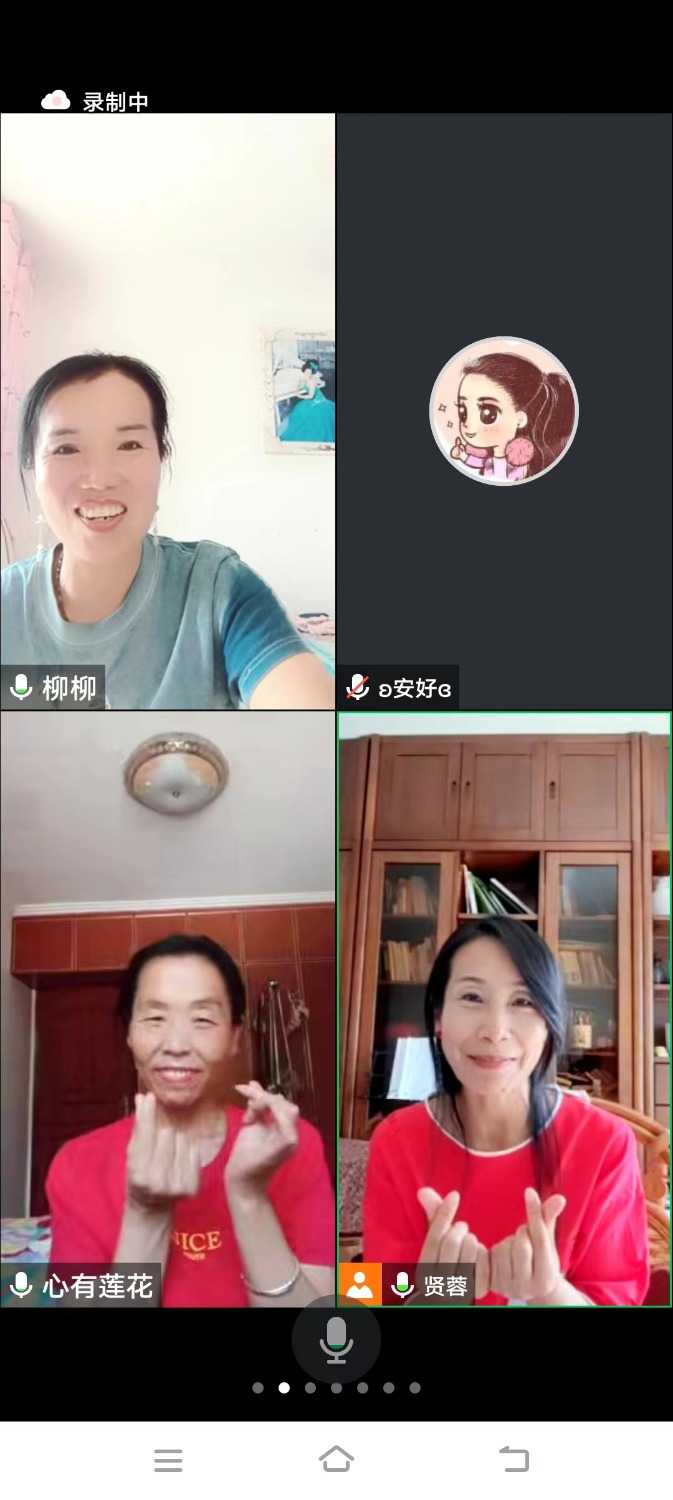Viewport: 673px width, 1500px height.
Task: Open 柳柳's video tile
Action: click(168, 410)
